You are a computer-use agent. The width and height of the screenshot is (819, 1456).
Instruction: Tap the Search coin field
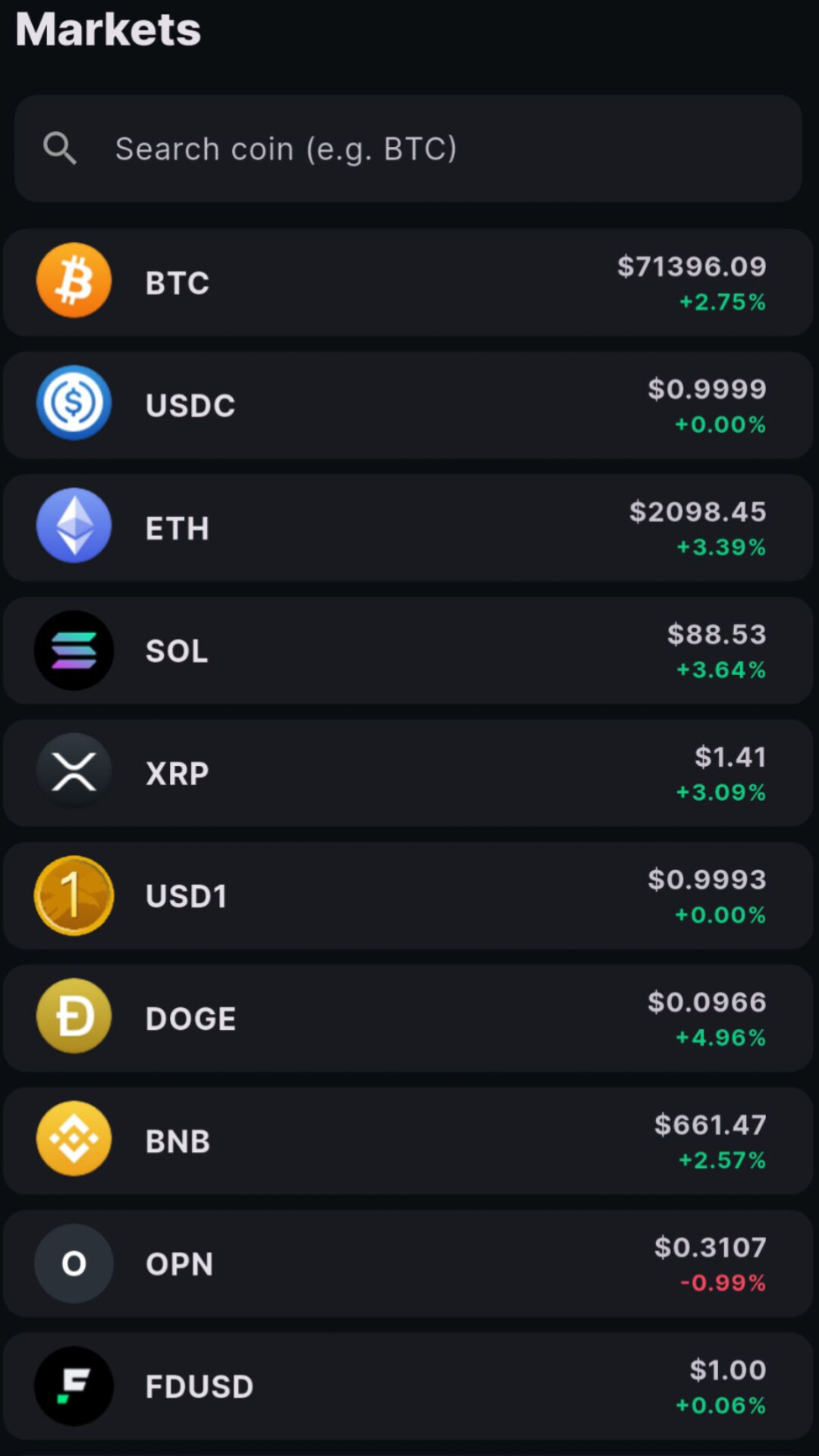pyautogui.click(x=408, y=149)
